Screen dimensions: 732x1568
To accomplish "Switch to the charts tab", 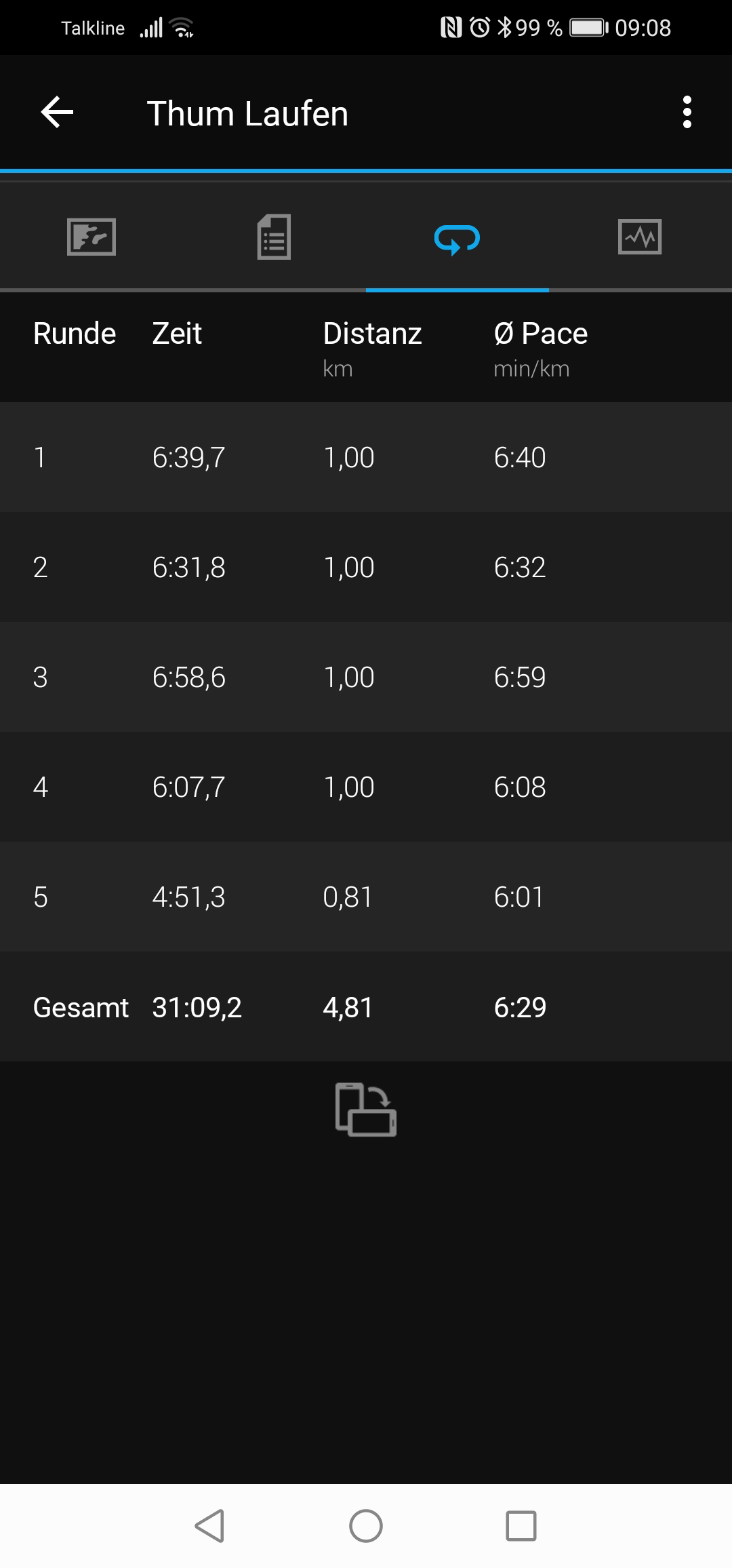I will click(640, 237).
